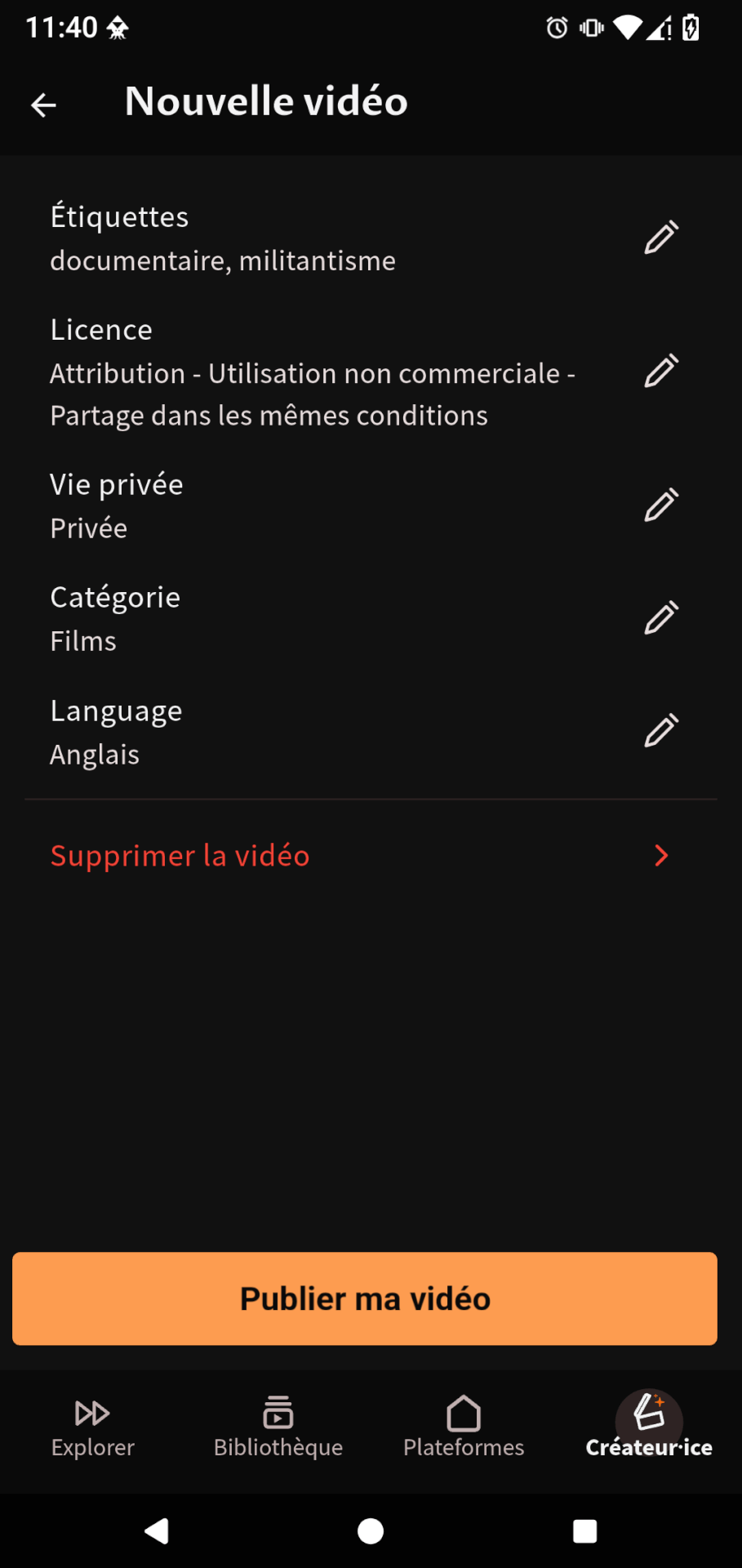742x1568 pixels.
Task: Edit the Catégorie field
Action: pyautogui.click(x=660, y=618)
